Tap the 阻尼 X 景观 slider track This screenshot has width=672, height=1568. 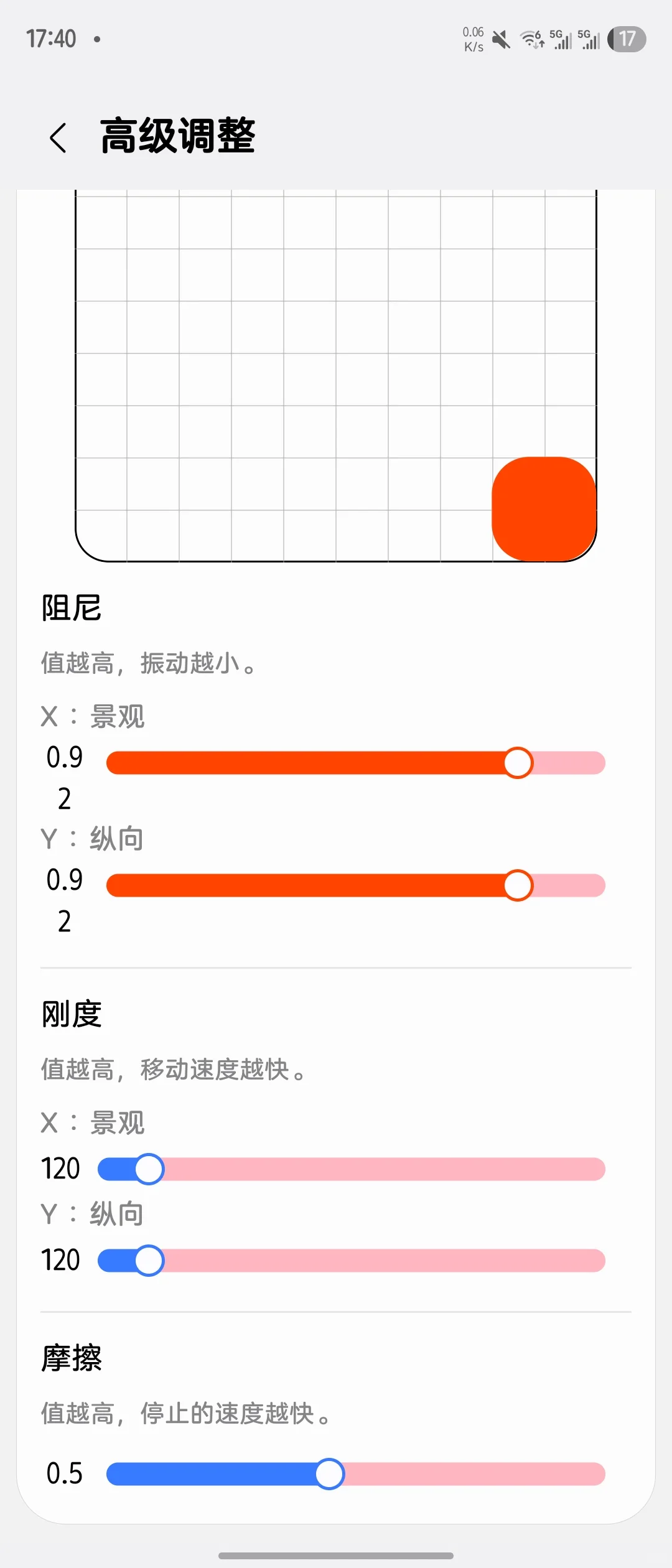pyautogui.click(x=355, y=763)
